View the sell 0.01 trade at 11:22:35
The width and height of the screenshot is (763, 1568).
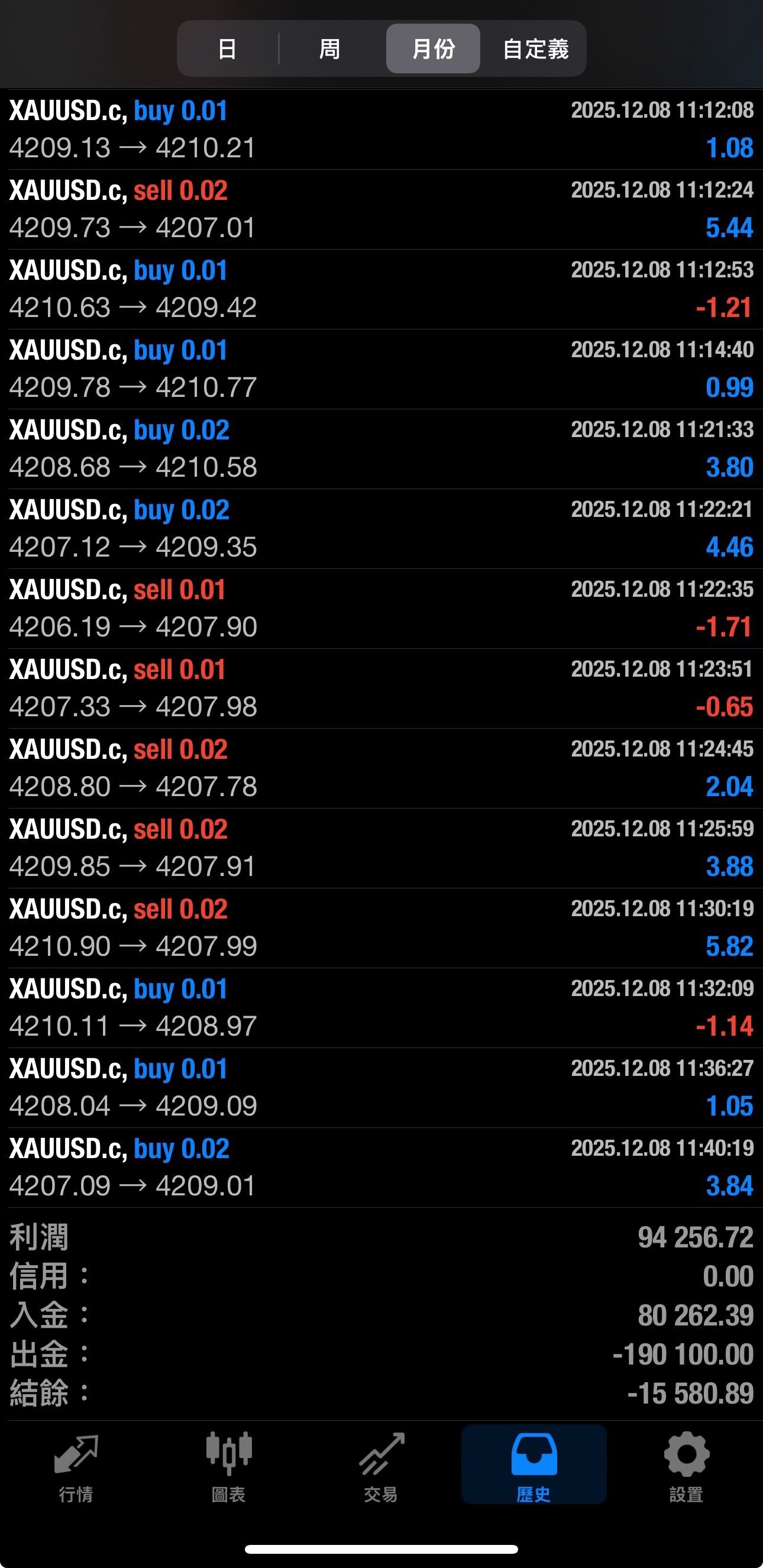381,608
